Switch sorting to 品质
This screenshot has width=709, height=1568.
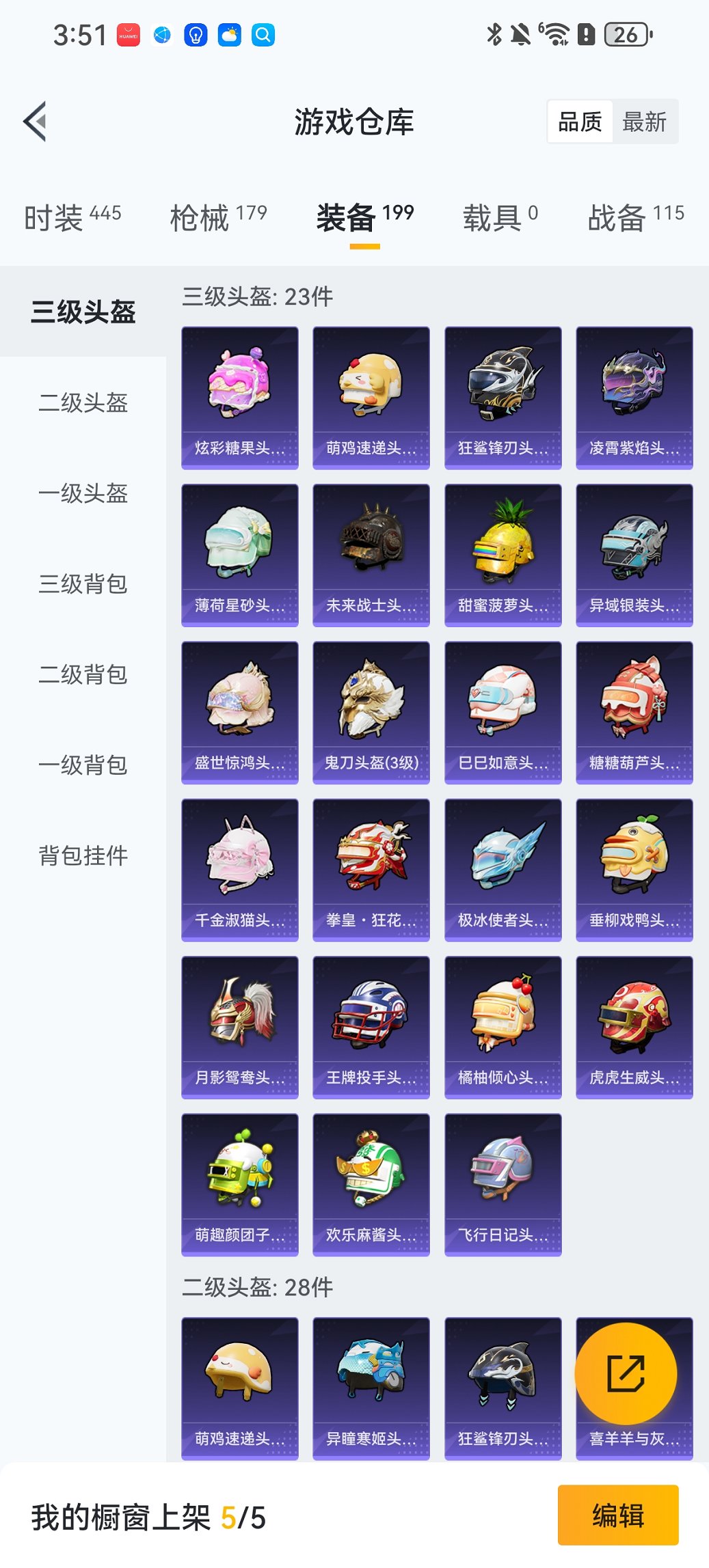580,121
